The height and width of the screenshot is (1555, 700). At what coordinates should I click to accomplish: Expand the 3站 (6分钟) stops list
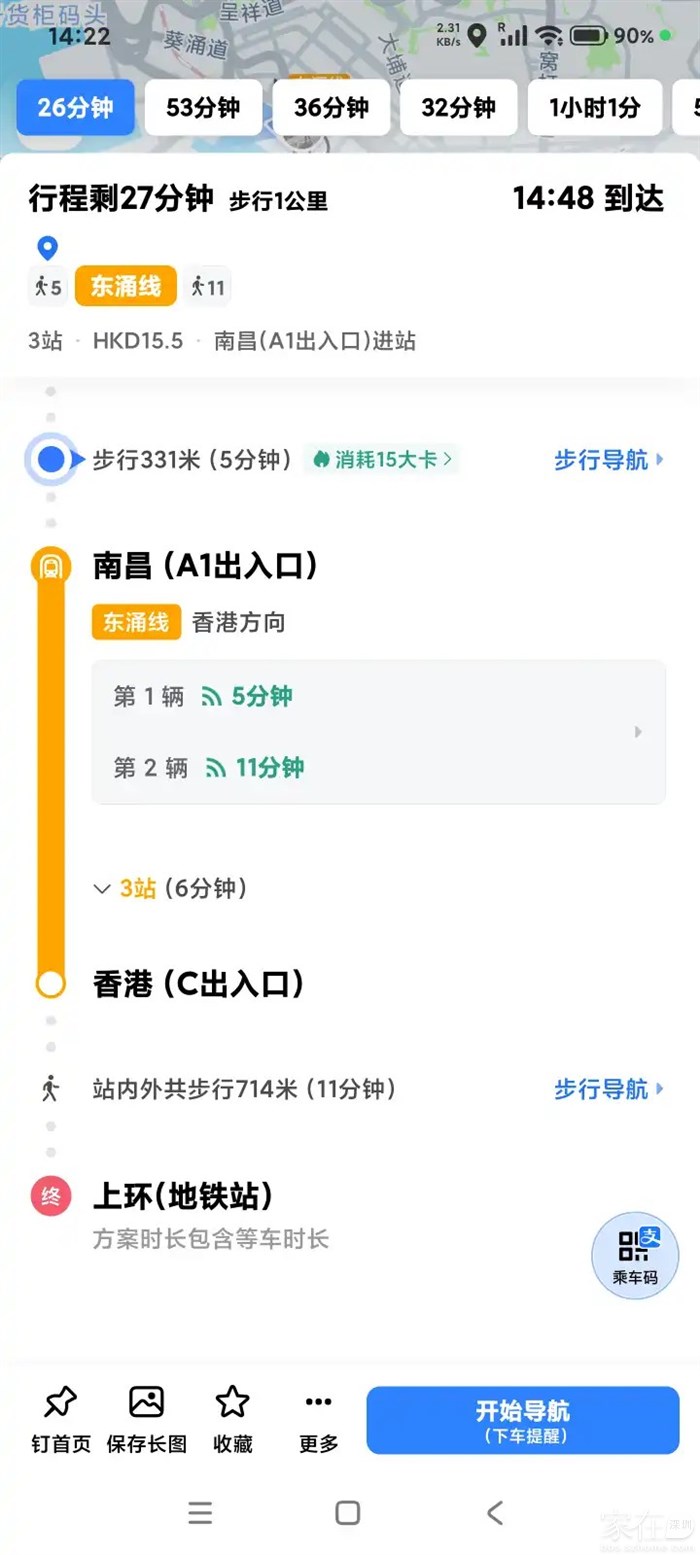pyautogui.click(x=169, y=888)
